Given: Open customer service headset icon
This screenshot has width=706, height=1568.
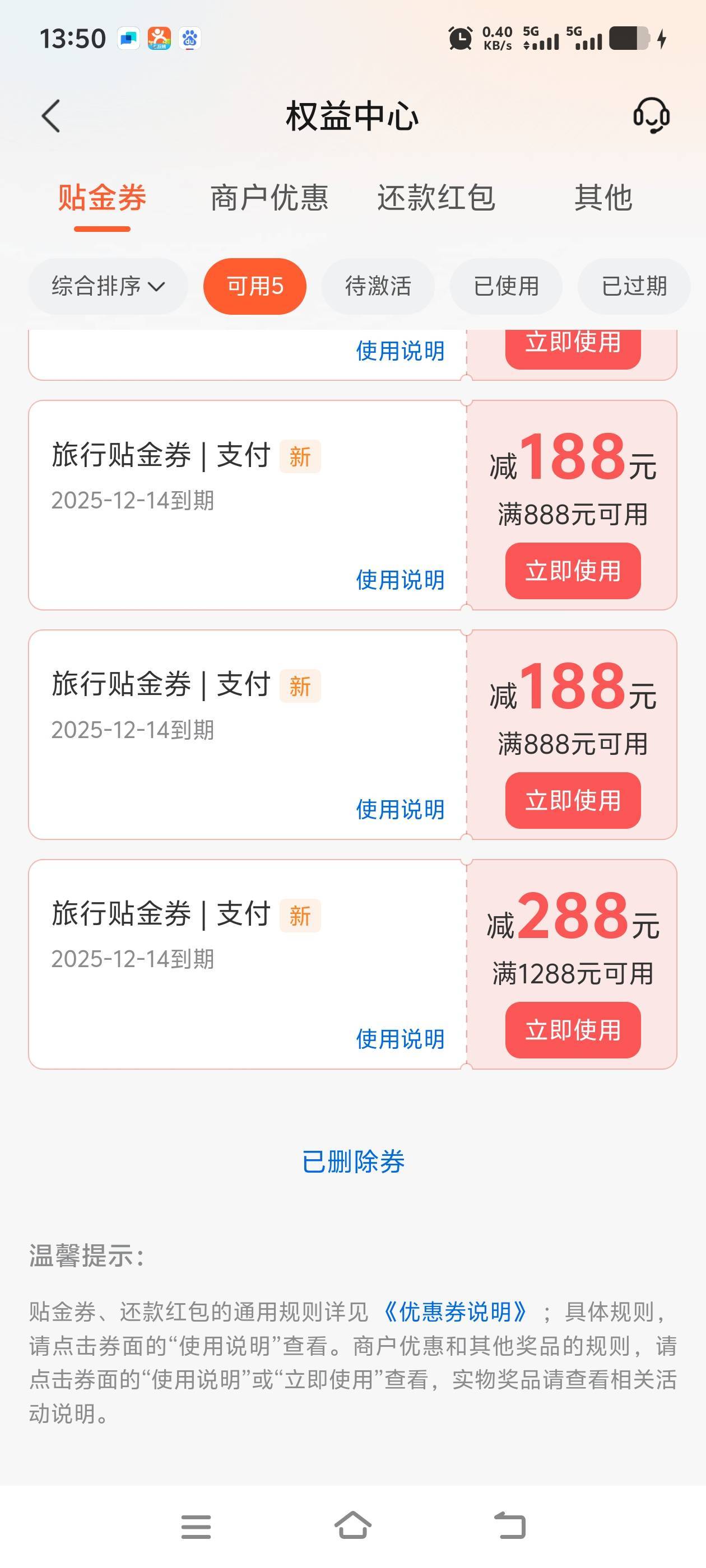Looking at the screenshot, I should [x=651, y=116].
